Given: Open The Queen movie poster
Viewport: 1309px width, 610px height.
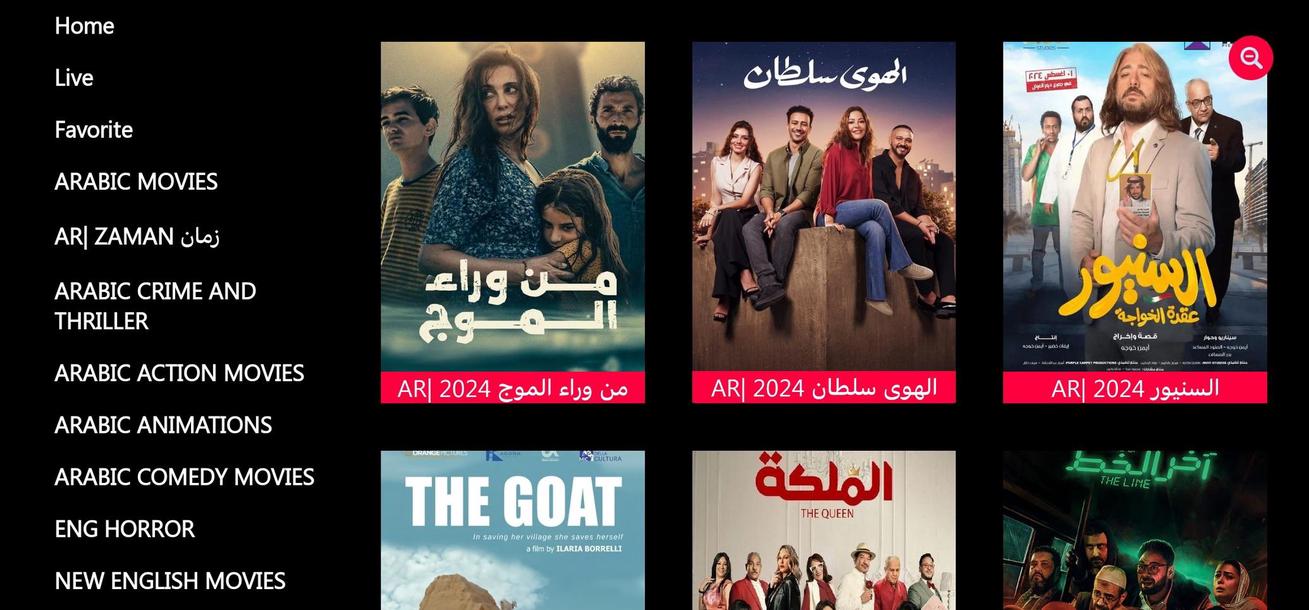Looking at the screenshot, I should [823, 530].
